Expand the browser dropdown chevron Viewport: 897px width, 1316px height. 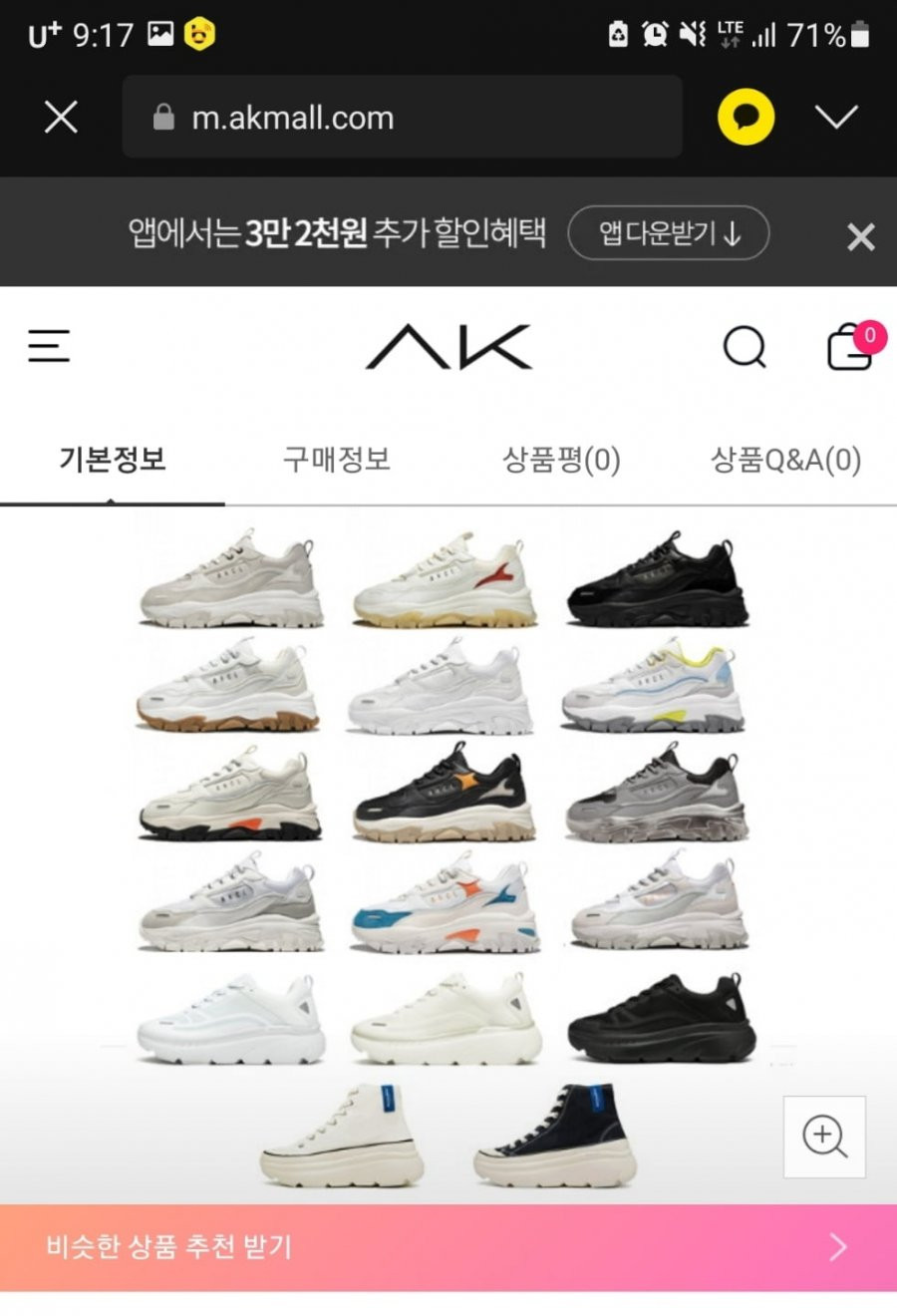pos(835,118)
